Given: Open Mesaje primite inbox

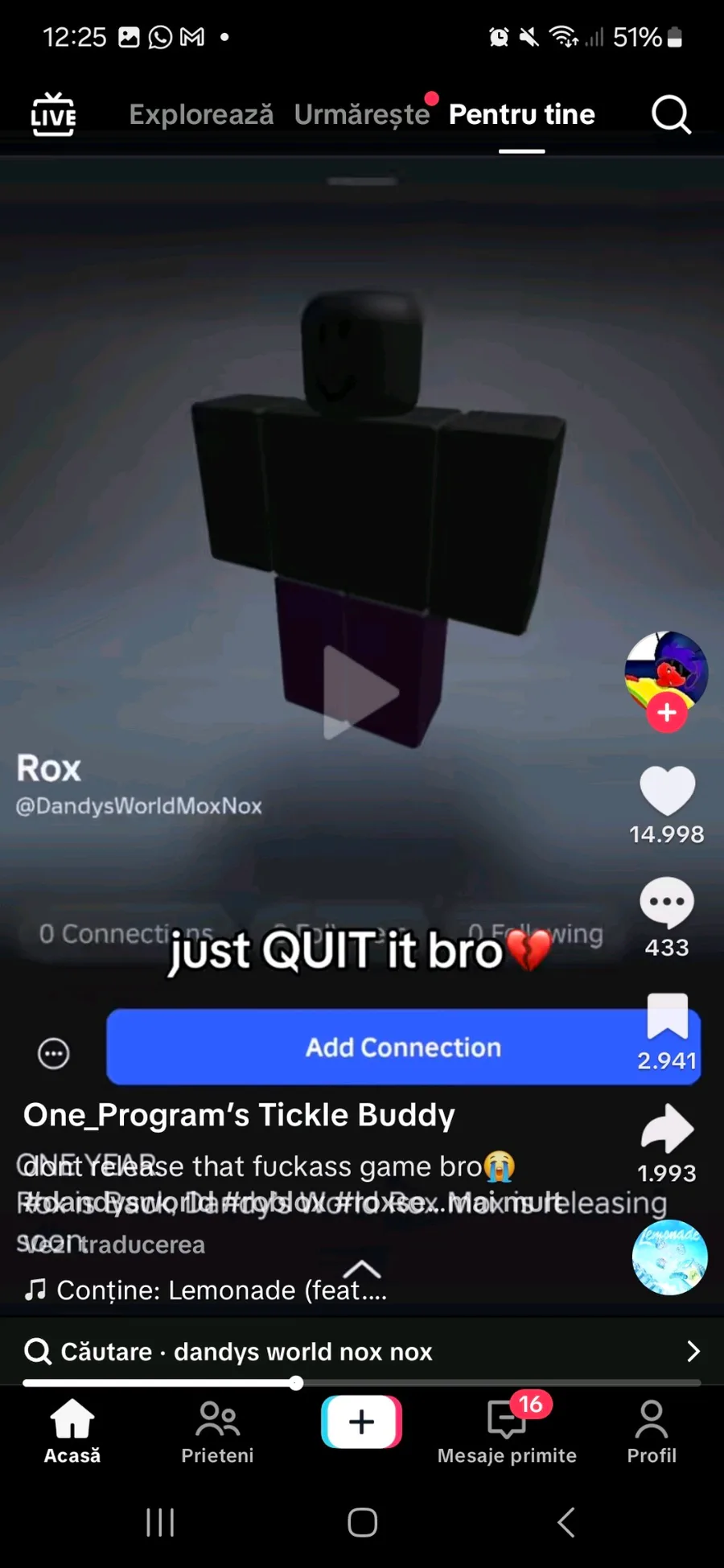Looking at the screenshot, I should (x=507, y=1431).
